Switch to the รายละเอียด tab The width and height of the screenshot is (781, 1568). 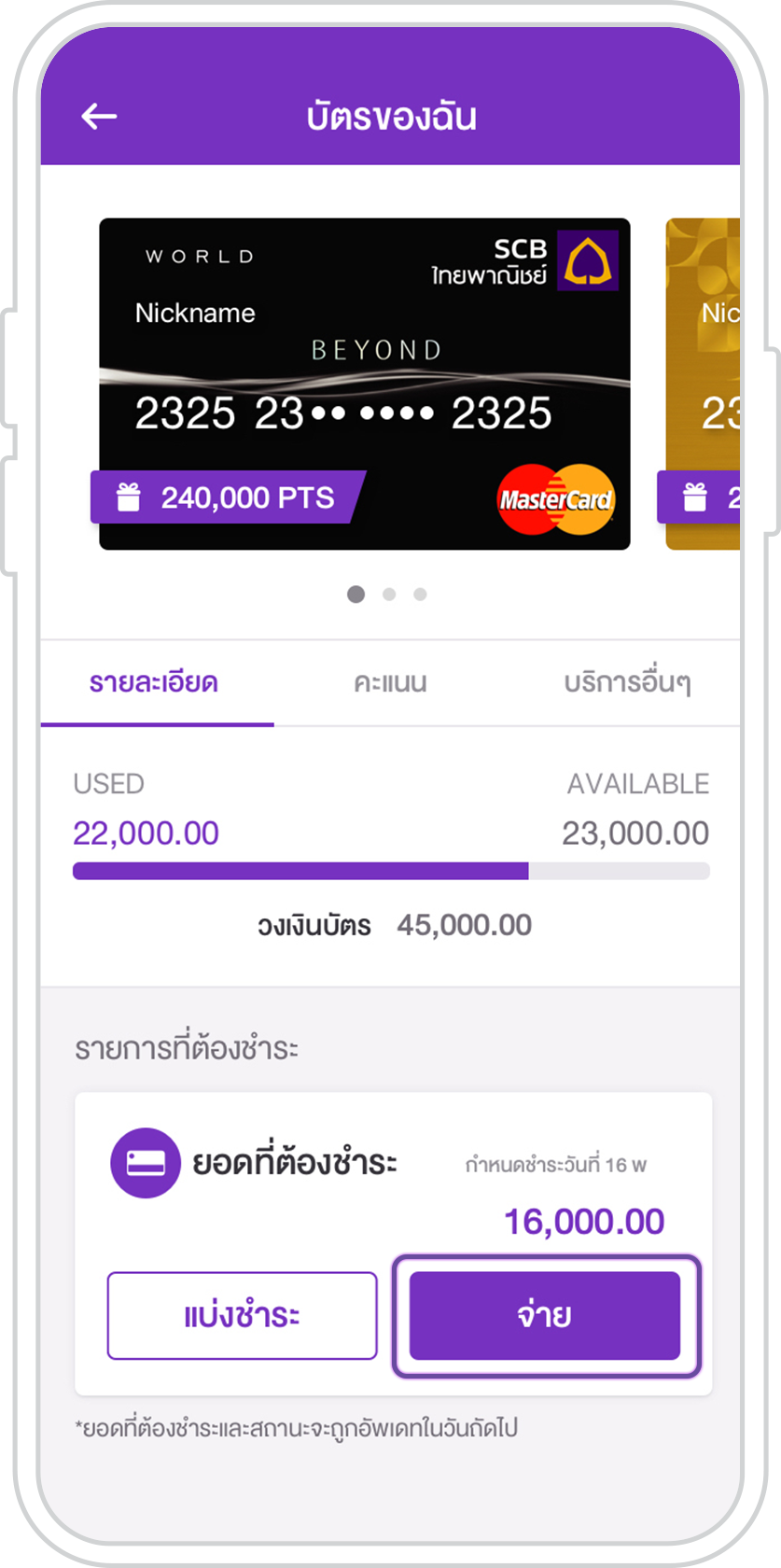(x=154, y=682)
